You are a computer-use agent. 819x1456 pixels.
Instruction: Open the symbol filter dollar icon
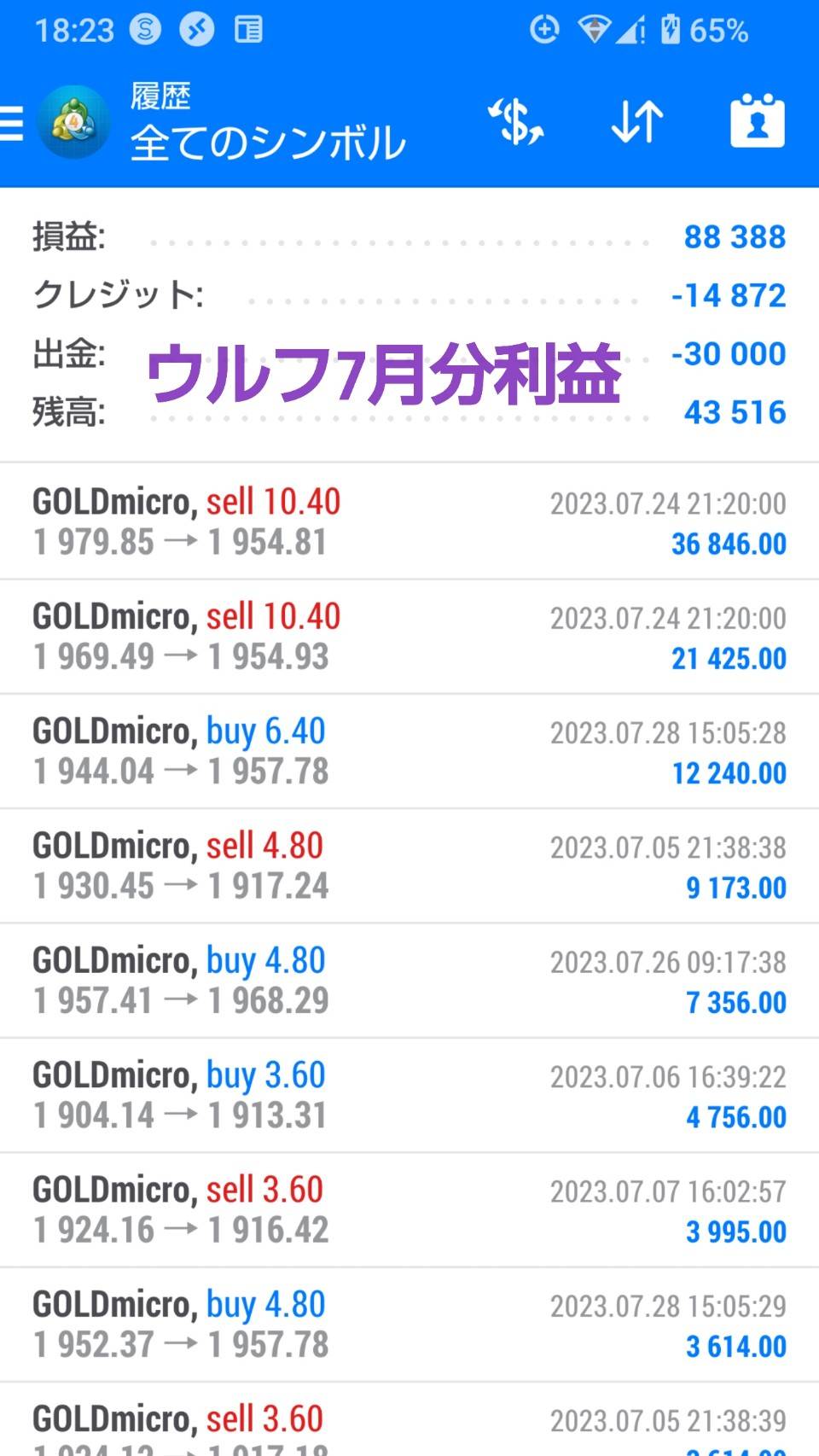click(x=515, y=122)
